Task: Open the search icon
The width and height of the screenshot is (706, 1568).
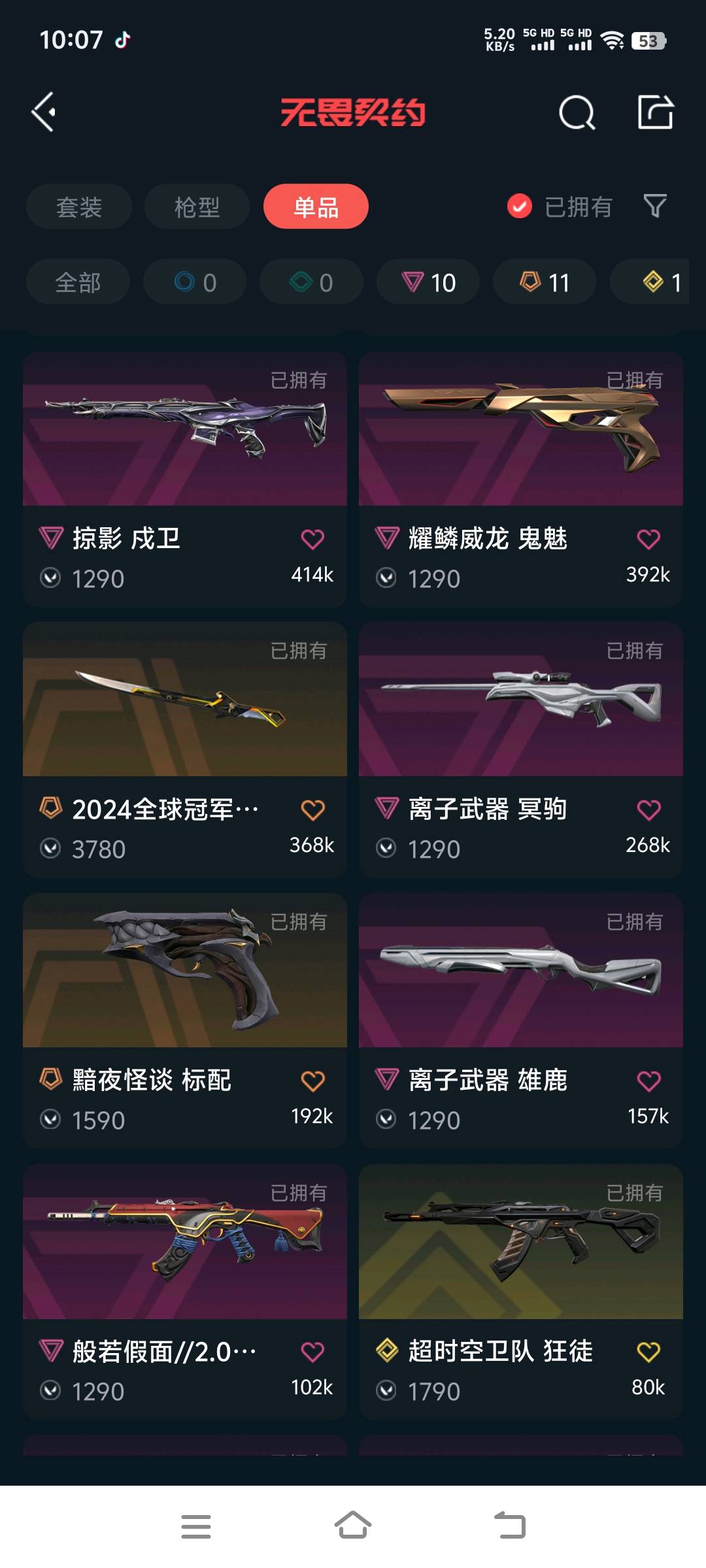Action: pyautogui.click(x=577, y=113)
